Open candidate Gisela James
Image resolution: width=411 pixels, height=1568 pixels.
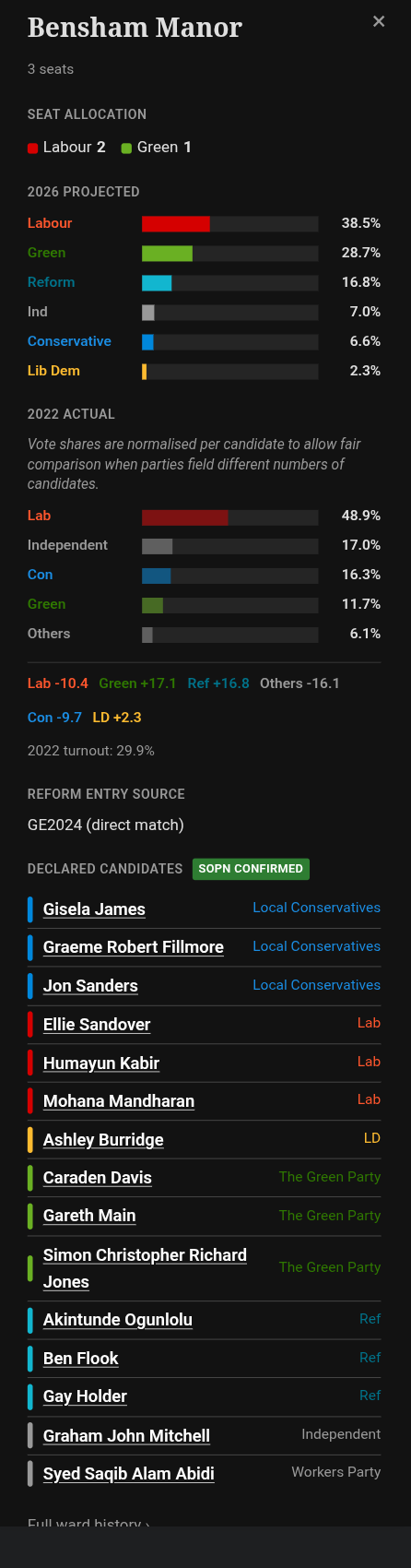94,909
